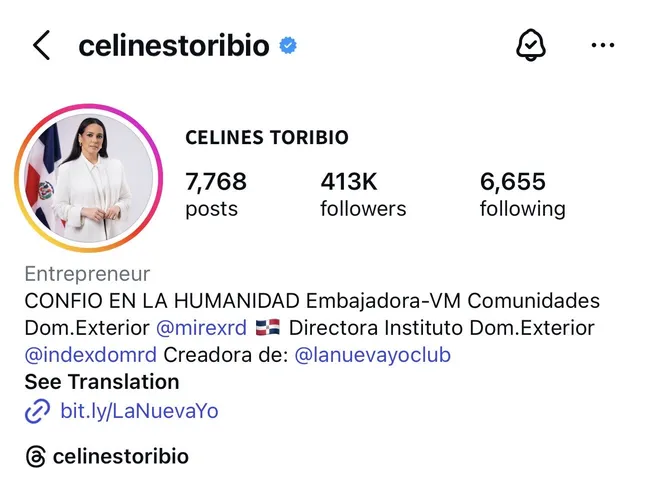View the 6,655 following list
The image size is (645, 490).
pos(522,194)
